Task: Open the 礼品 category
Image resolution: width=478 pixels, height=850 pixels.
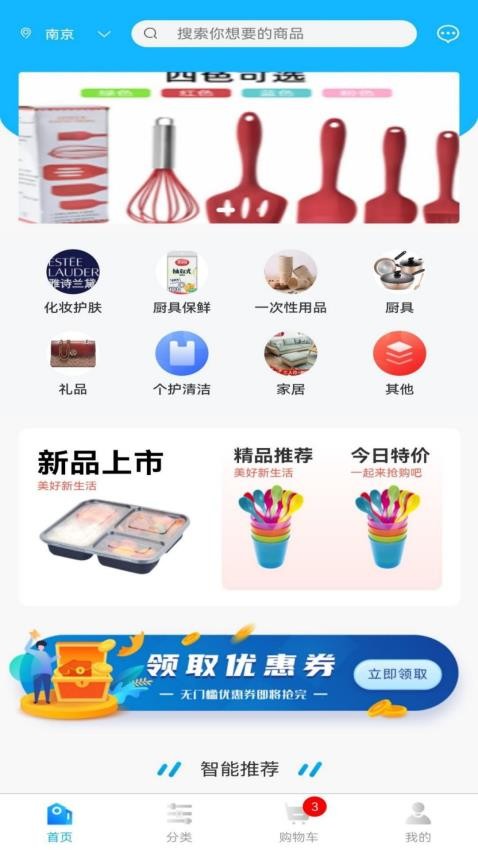Action: click(x=73, y=364)
